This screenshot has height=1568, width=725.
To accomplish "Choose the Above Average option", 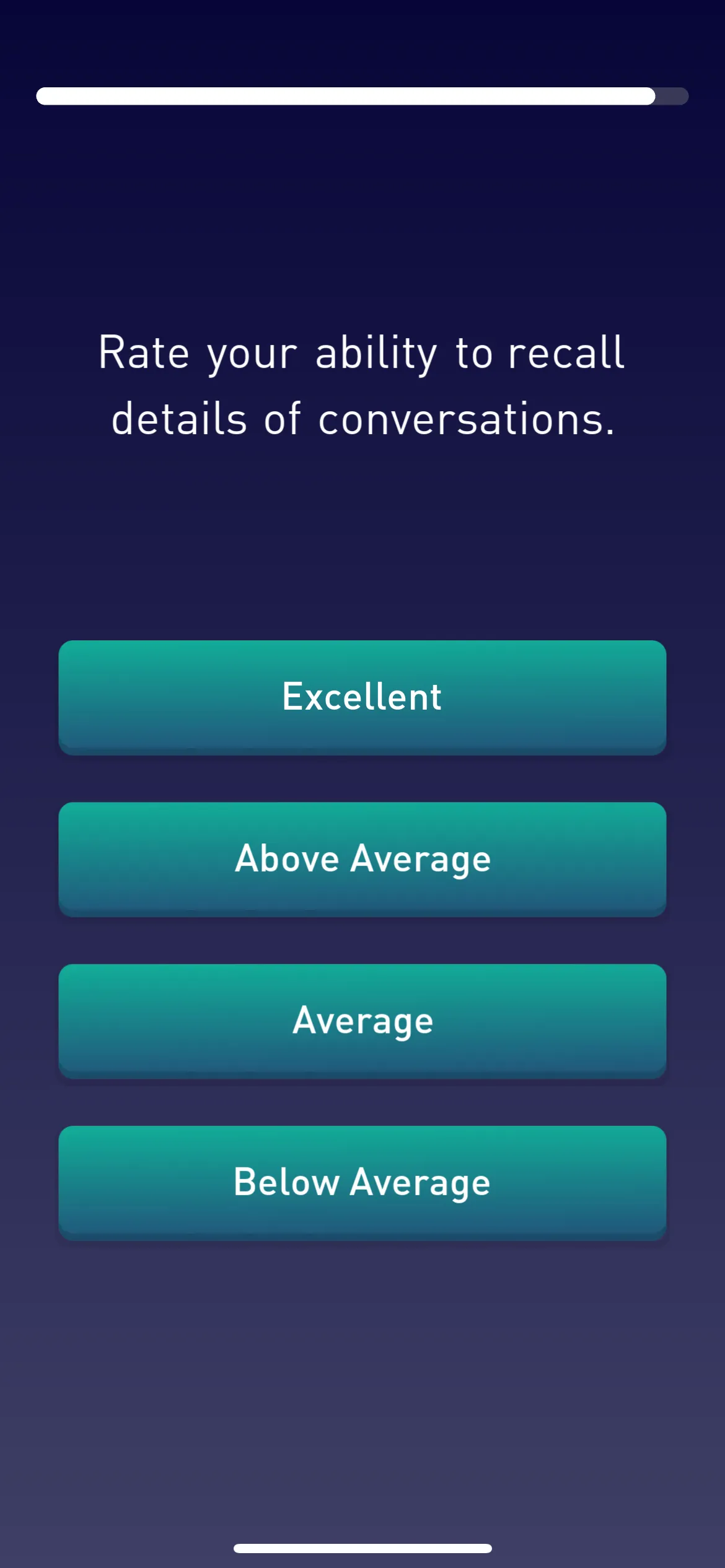I will [362, 859].
